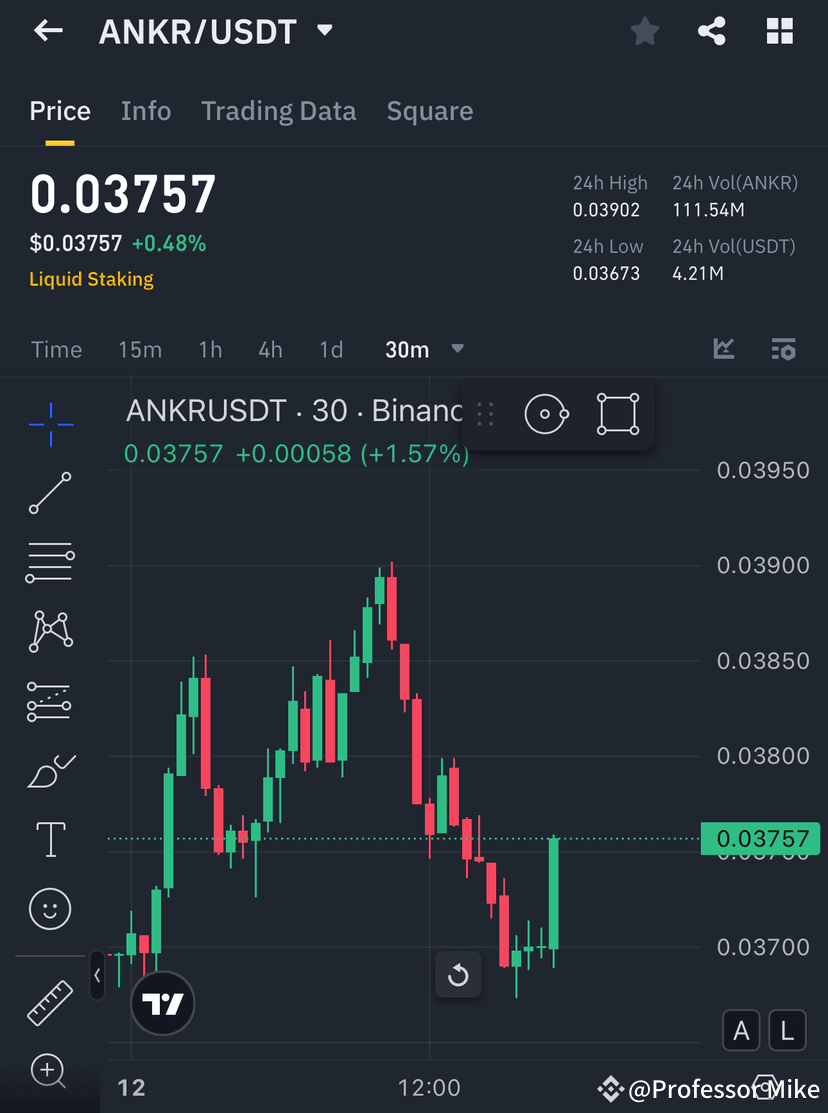Click the Liquid Staking label
Screen dimensions: 828x1113
(91, 279)
